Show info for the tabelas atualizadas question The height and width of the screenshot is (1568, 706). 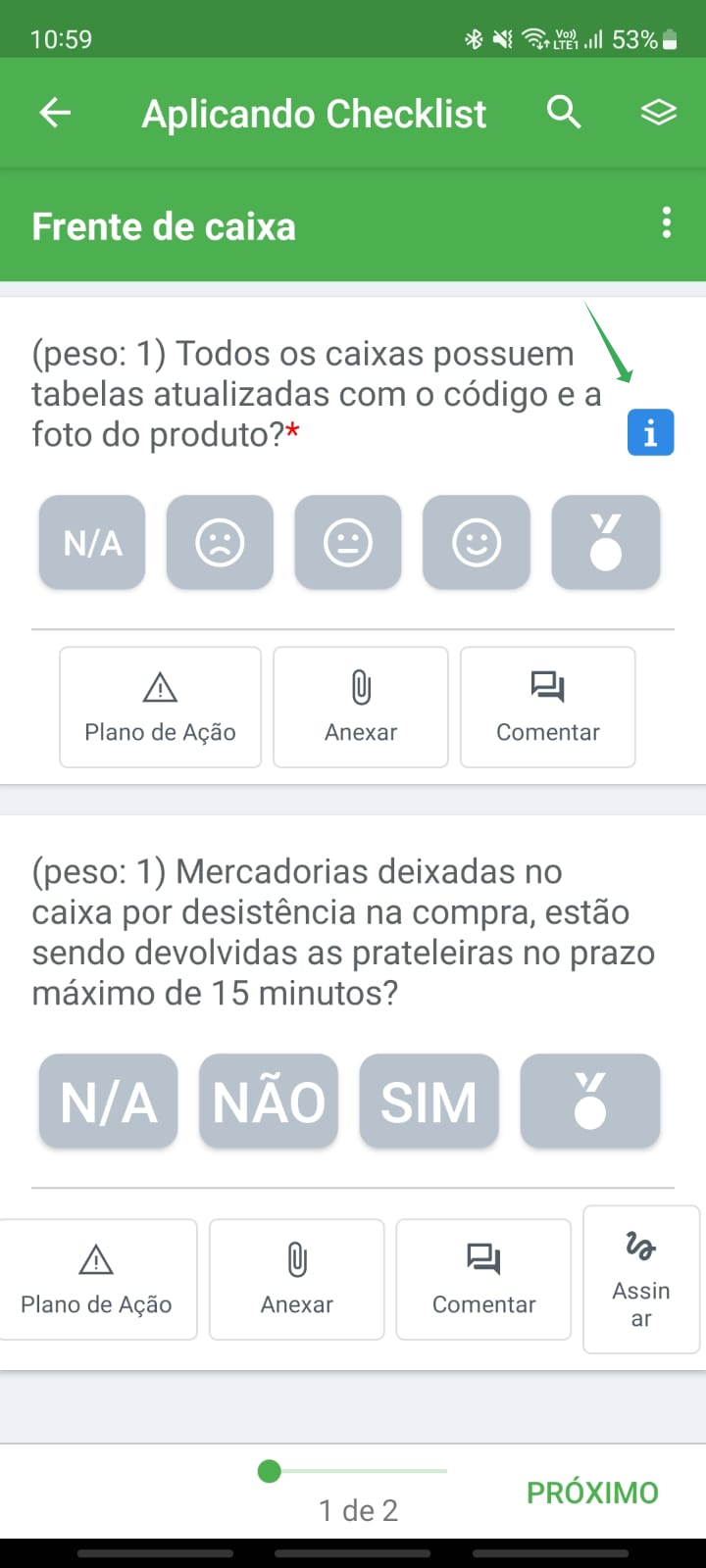(650, 432)
